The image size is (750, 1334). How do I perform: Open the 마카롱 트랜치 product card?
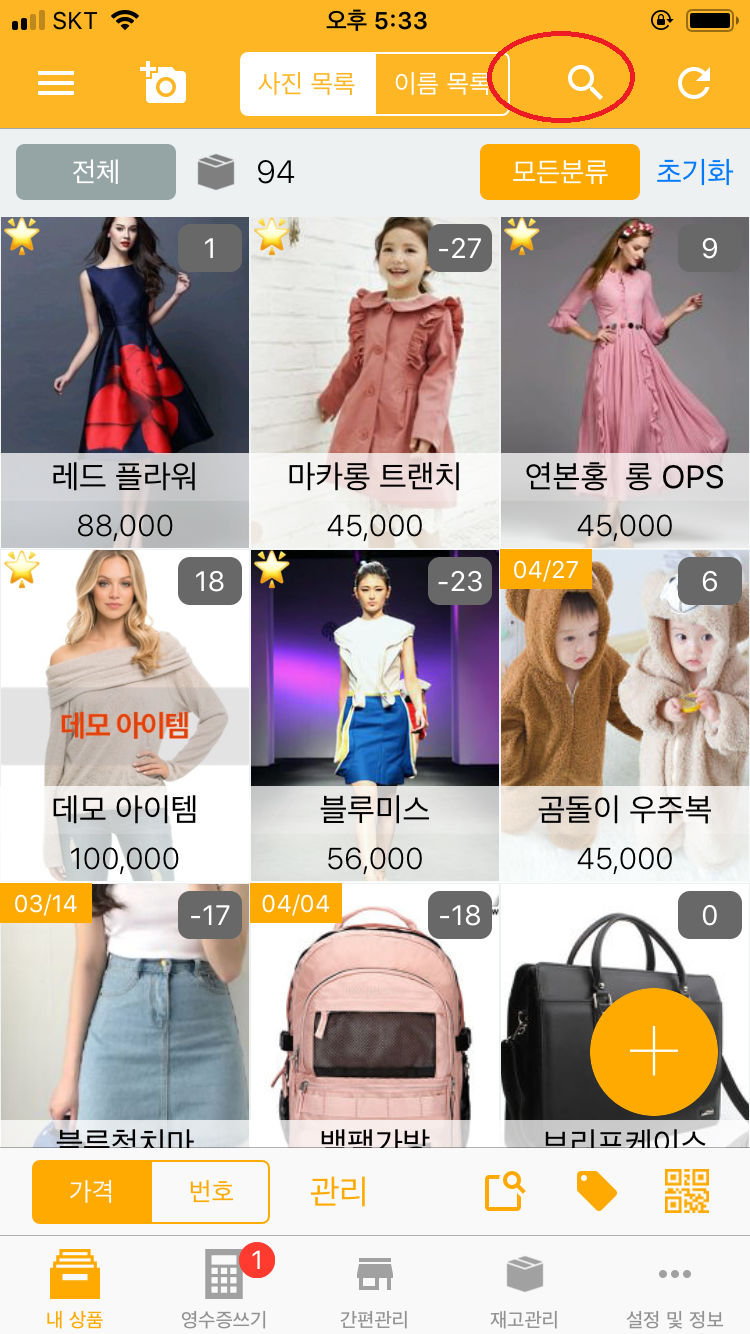[375, 380]
